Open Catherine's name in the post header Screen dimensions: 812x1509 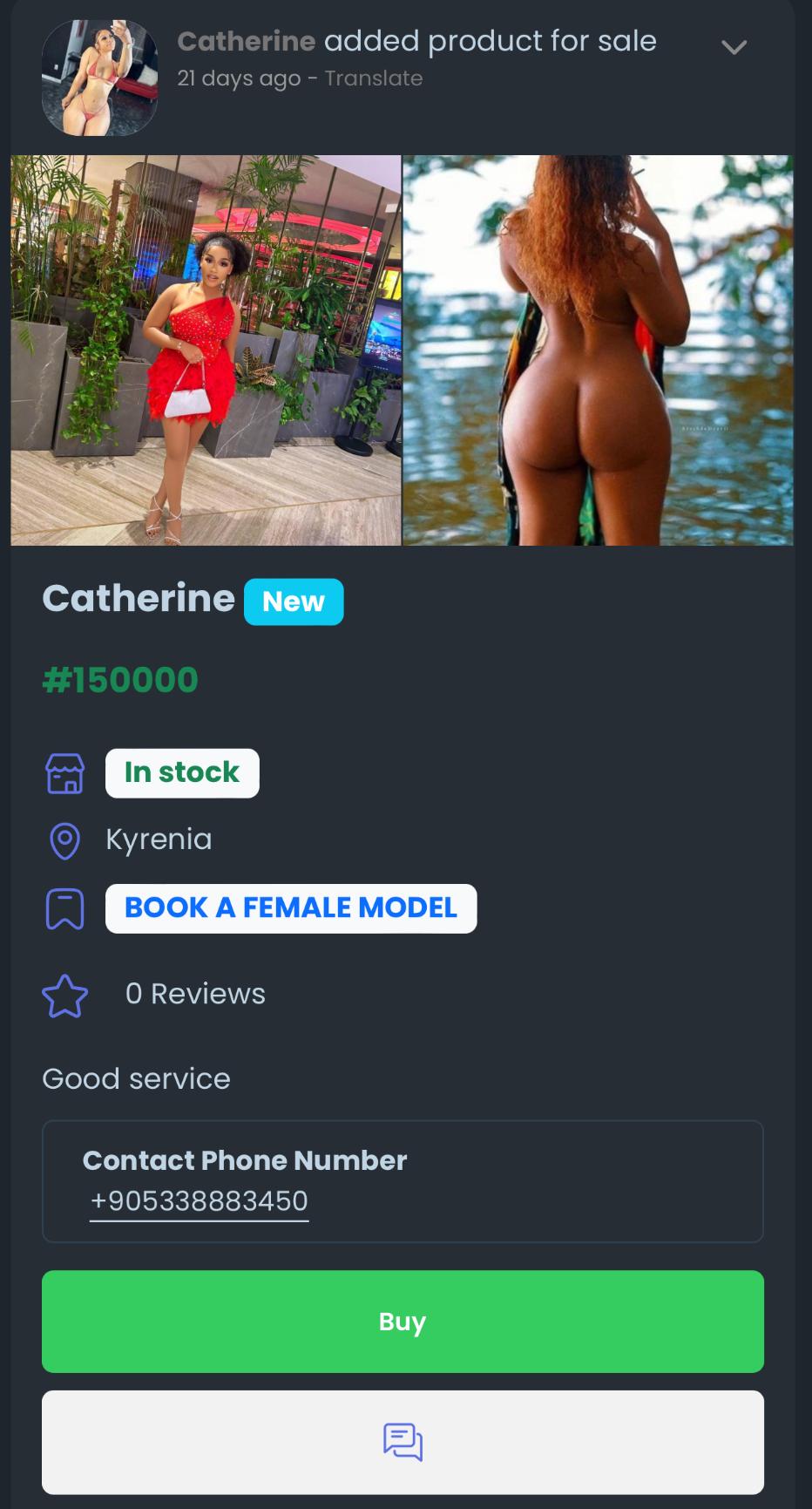point(246,41)
